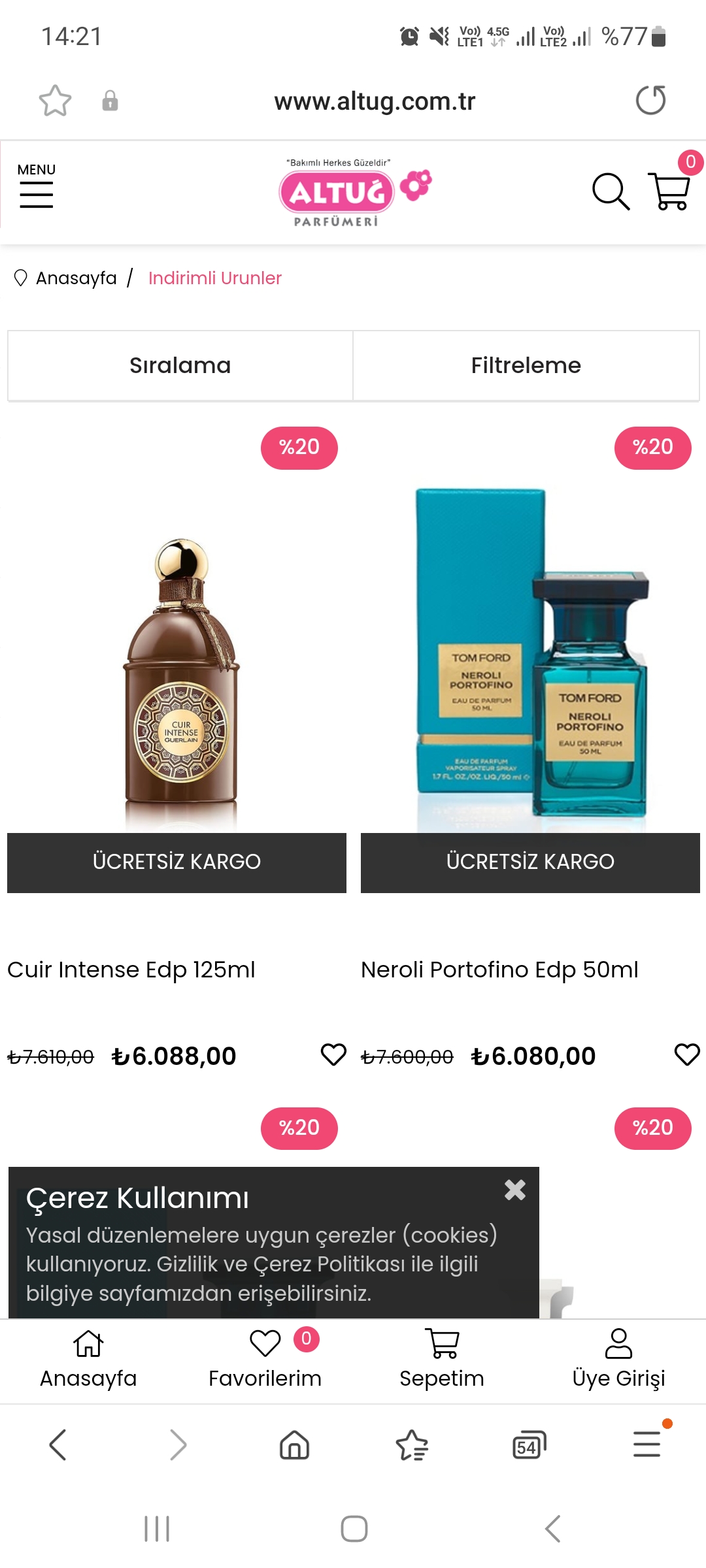This screenshot has width=706, height=1568.
Task: Tap the www.altug.com.tr address bar
Action: tap(375, 101)
